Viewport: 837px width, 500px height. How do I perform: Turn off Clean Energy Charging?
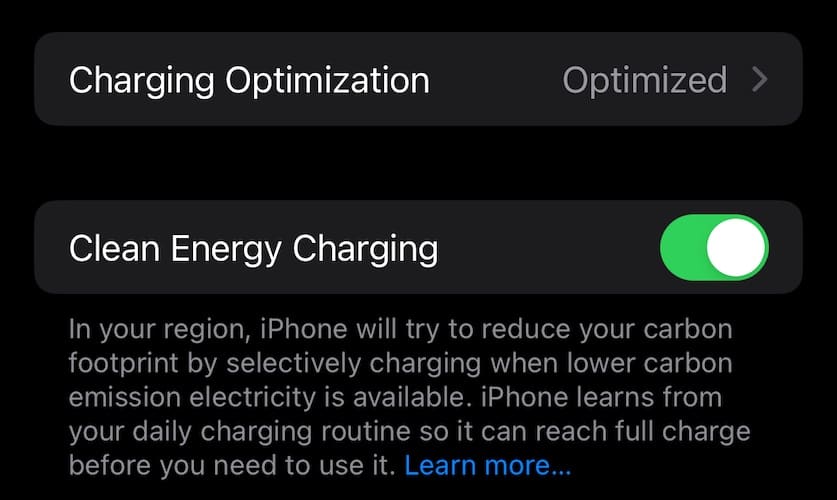click(713, 247)
